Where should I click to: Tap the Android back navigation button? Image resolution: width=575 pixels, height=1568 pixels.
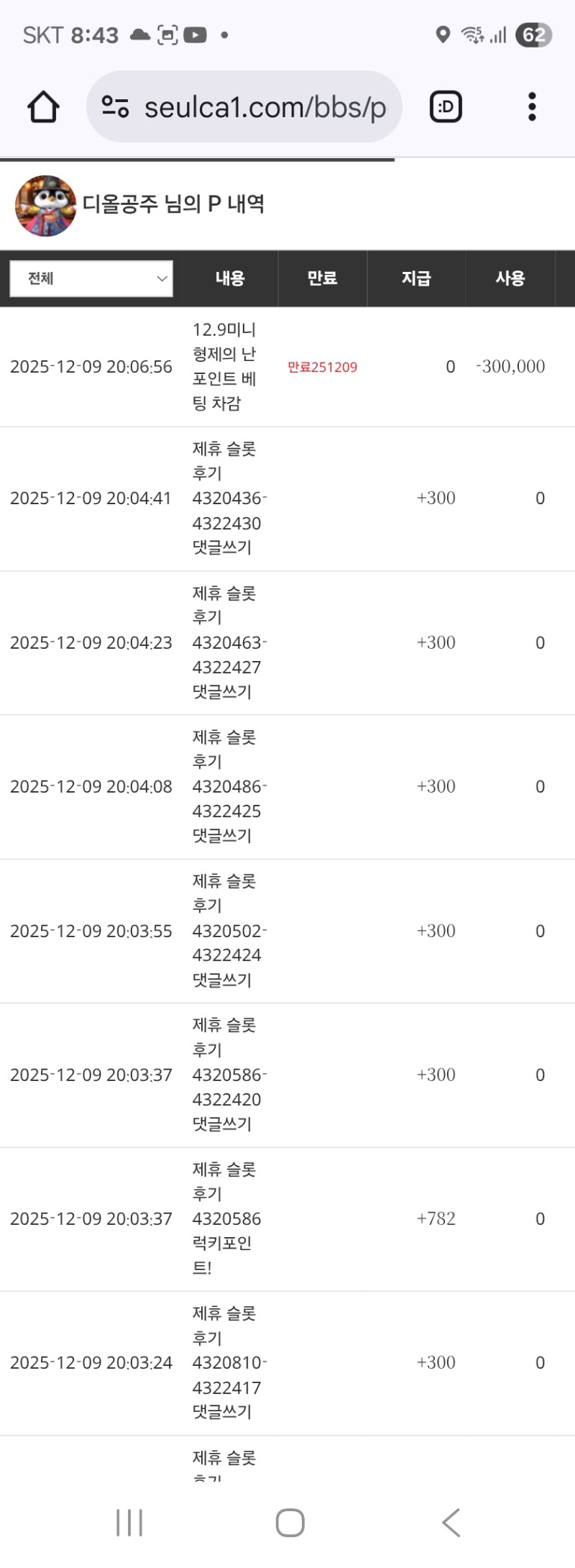451,1521
